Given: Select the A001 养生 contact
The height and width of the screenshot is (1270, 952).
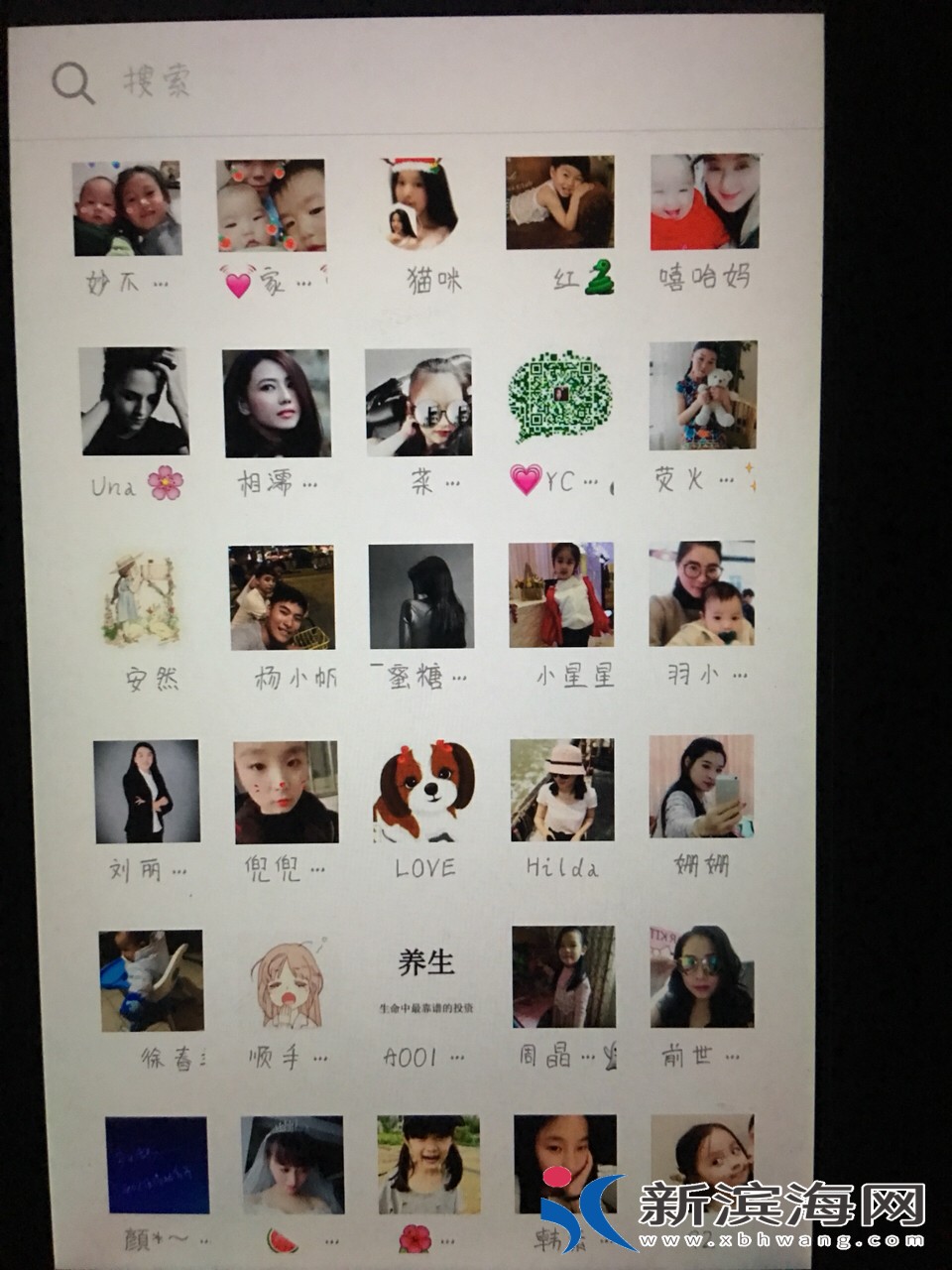Looking at the screenshot, I should [425, 982].
